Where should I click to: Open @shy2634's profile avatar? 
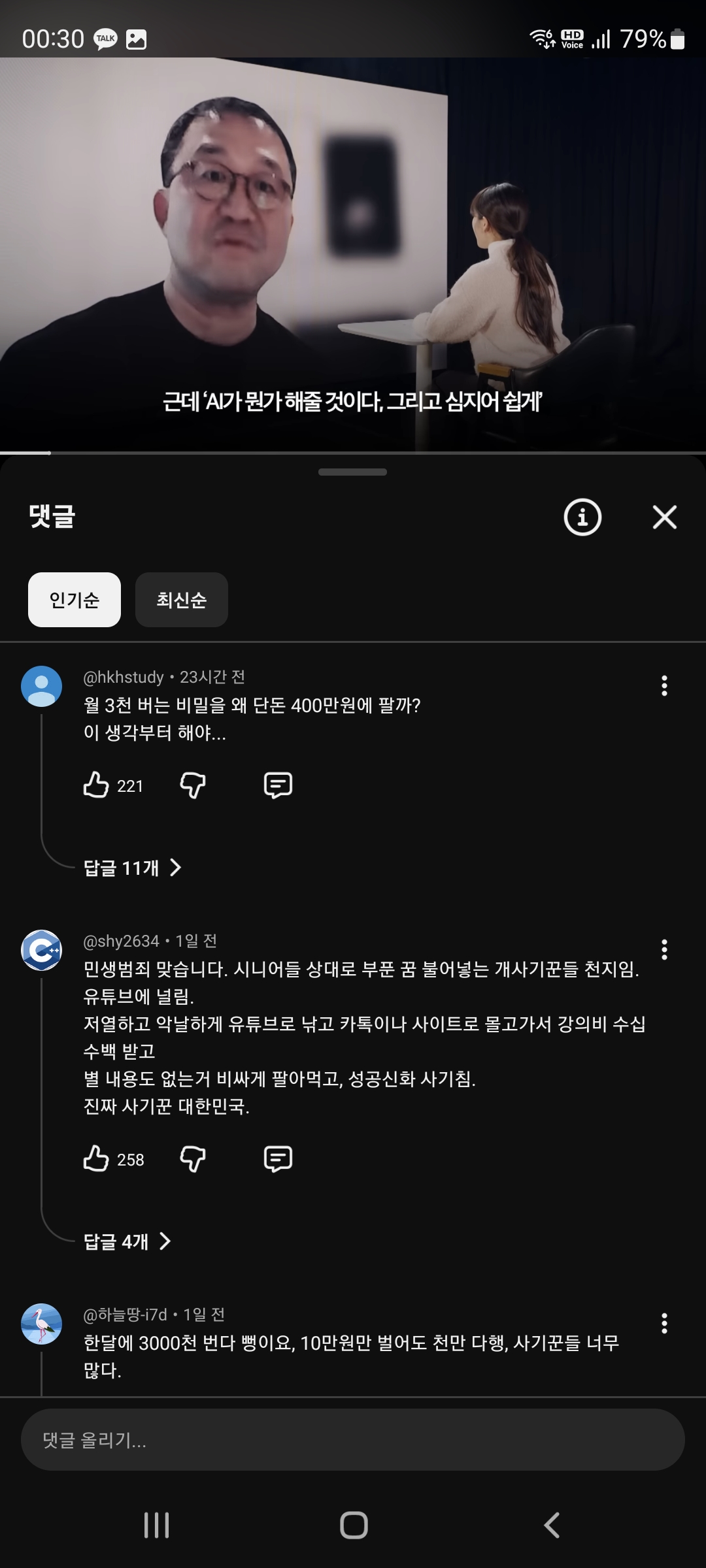42,950
